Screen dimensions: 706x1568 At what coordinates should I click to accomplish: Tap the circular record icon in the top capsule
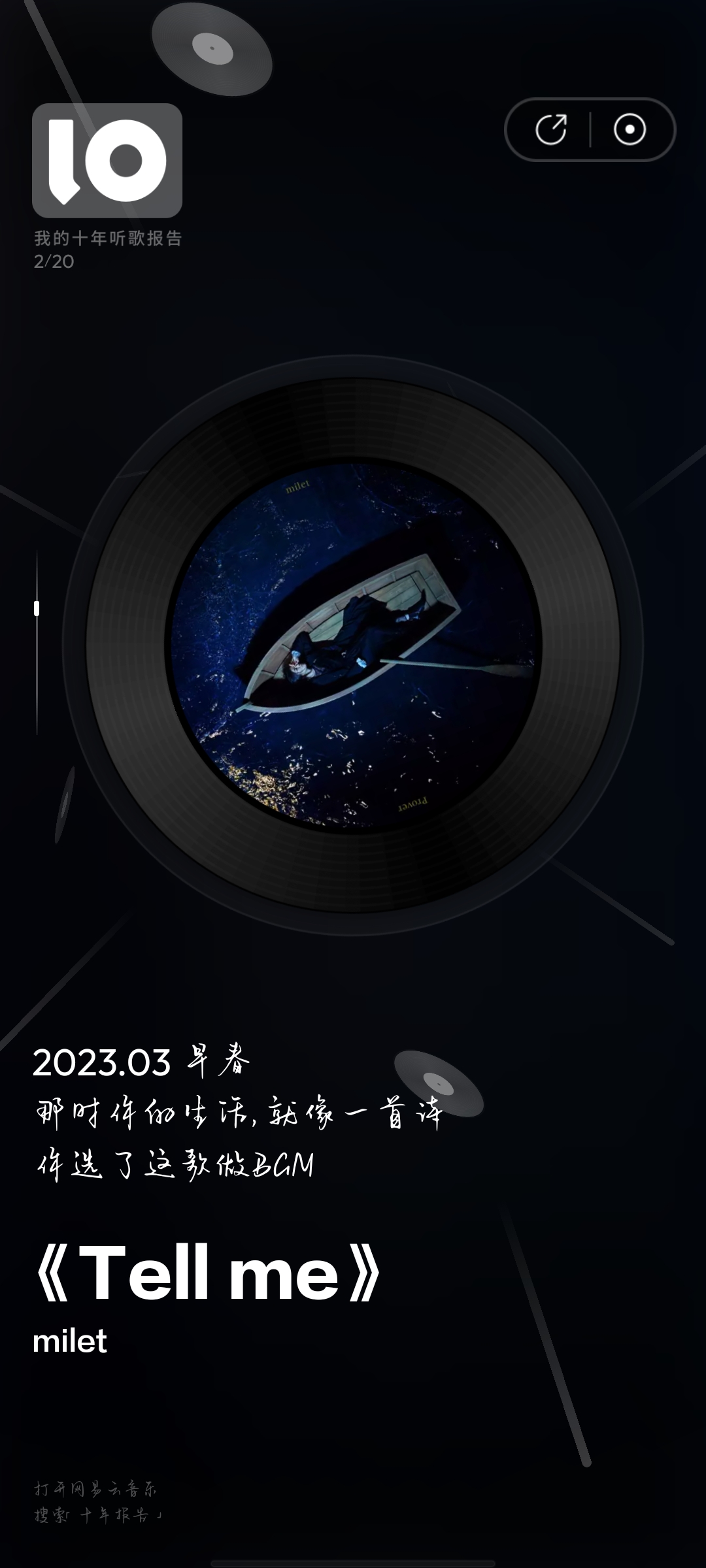(x=630, y=129)
